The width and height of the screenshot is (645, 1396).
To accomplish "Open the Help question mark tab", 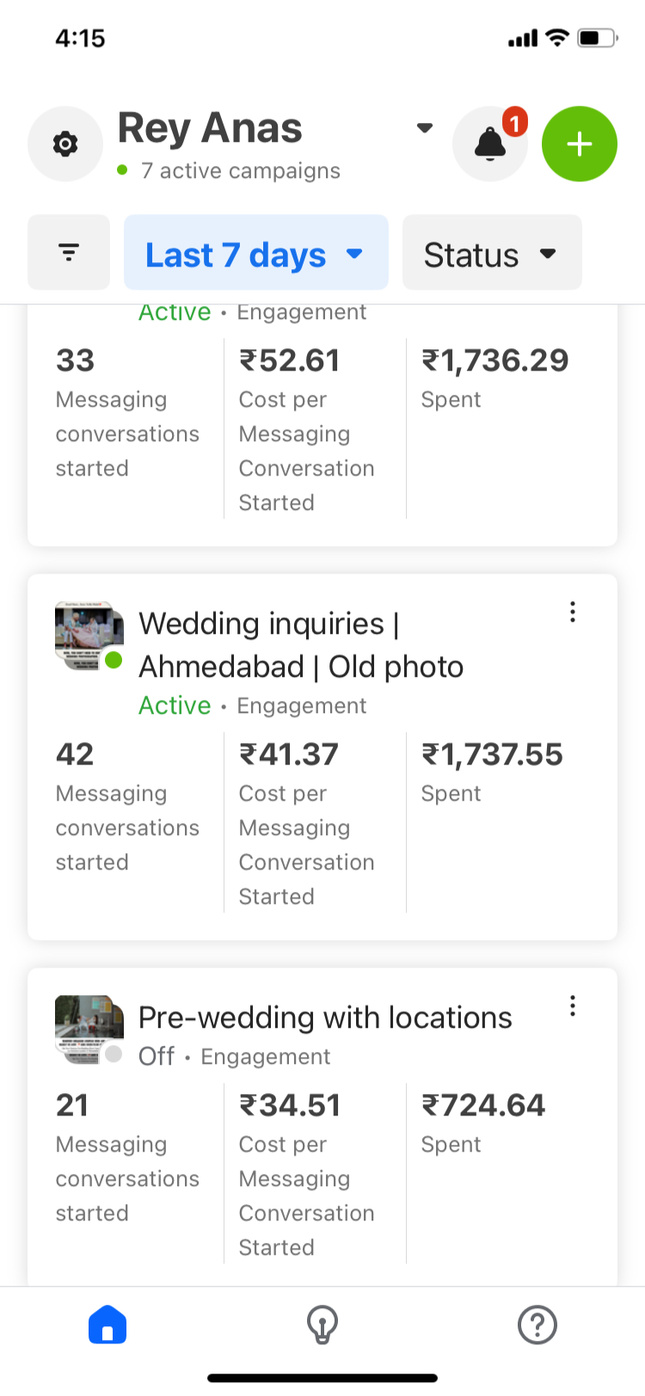I will click(537, 1326).
